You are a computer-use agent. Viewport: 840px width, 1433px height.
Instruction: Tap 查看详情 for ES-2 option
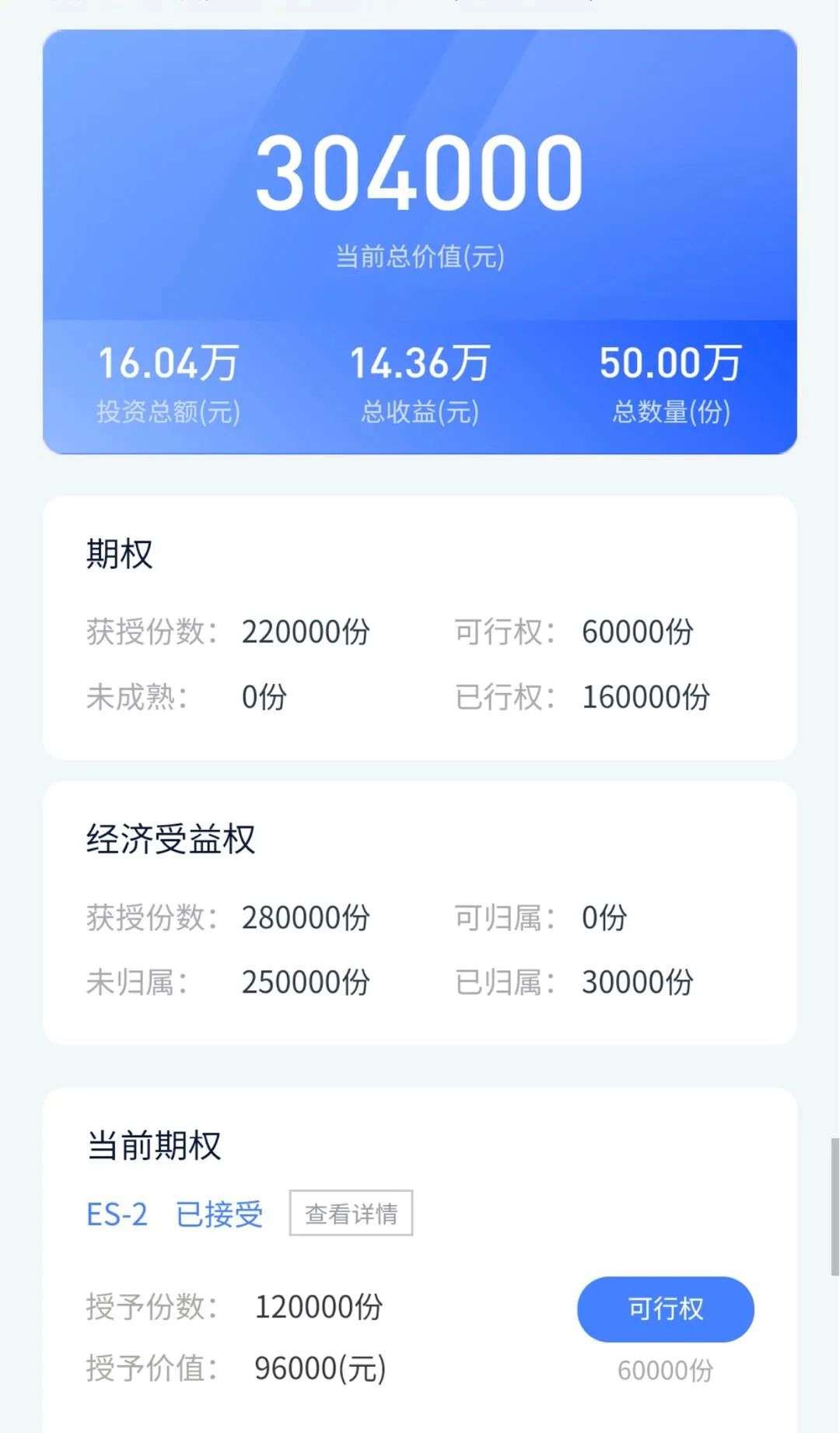[351, 1213]
